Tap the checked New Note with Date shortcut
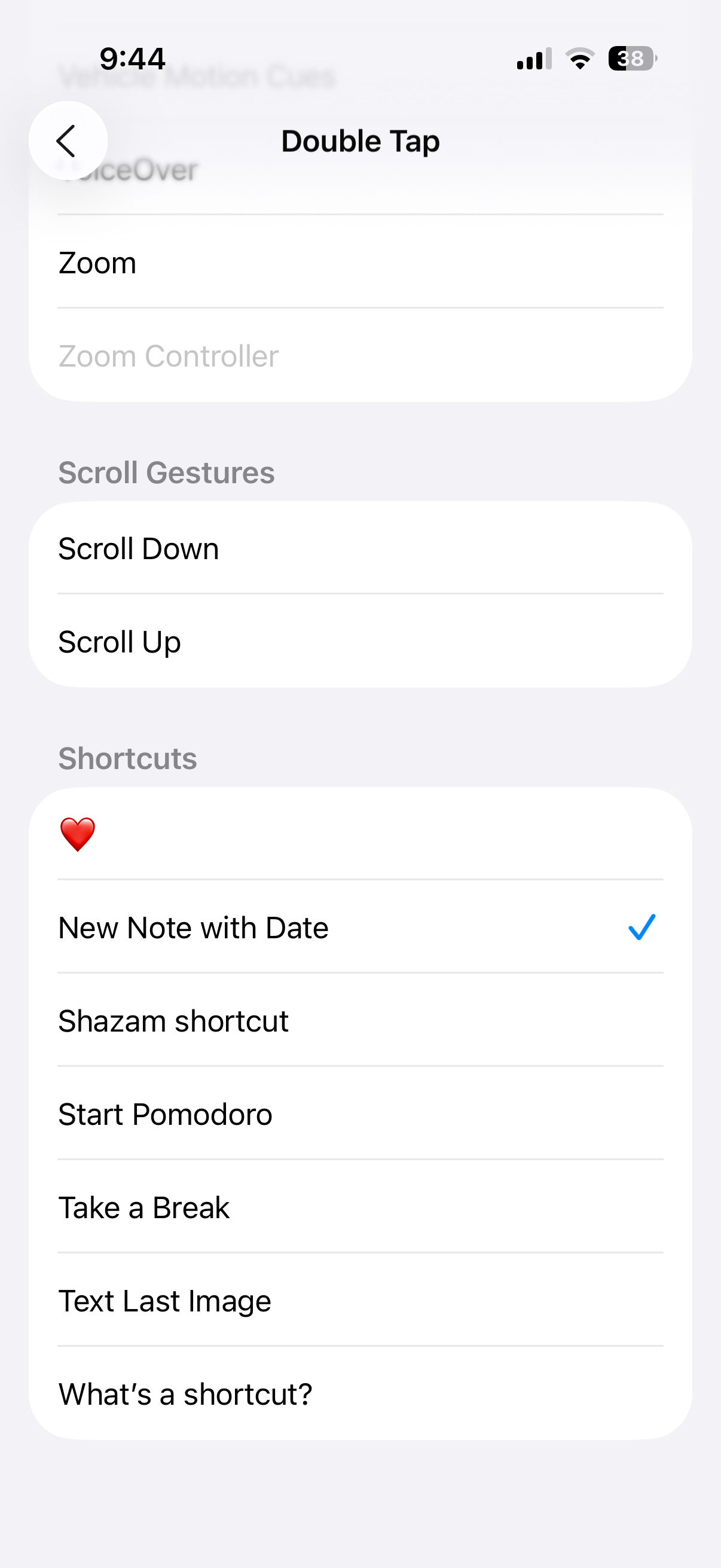Screen dimensions: 721x1568 click(x=359, y=927)
